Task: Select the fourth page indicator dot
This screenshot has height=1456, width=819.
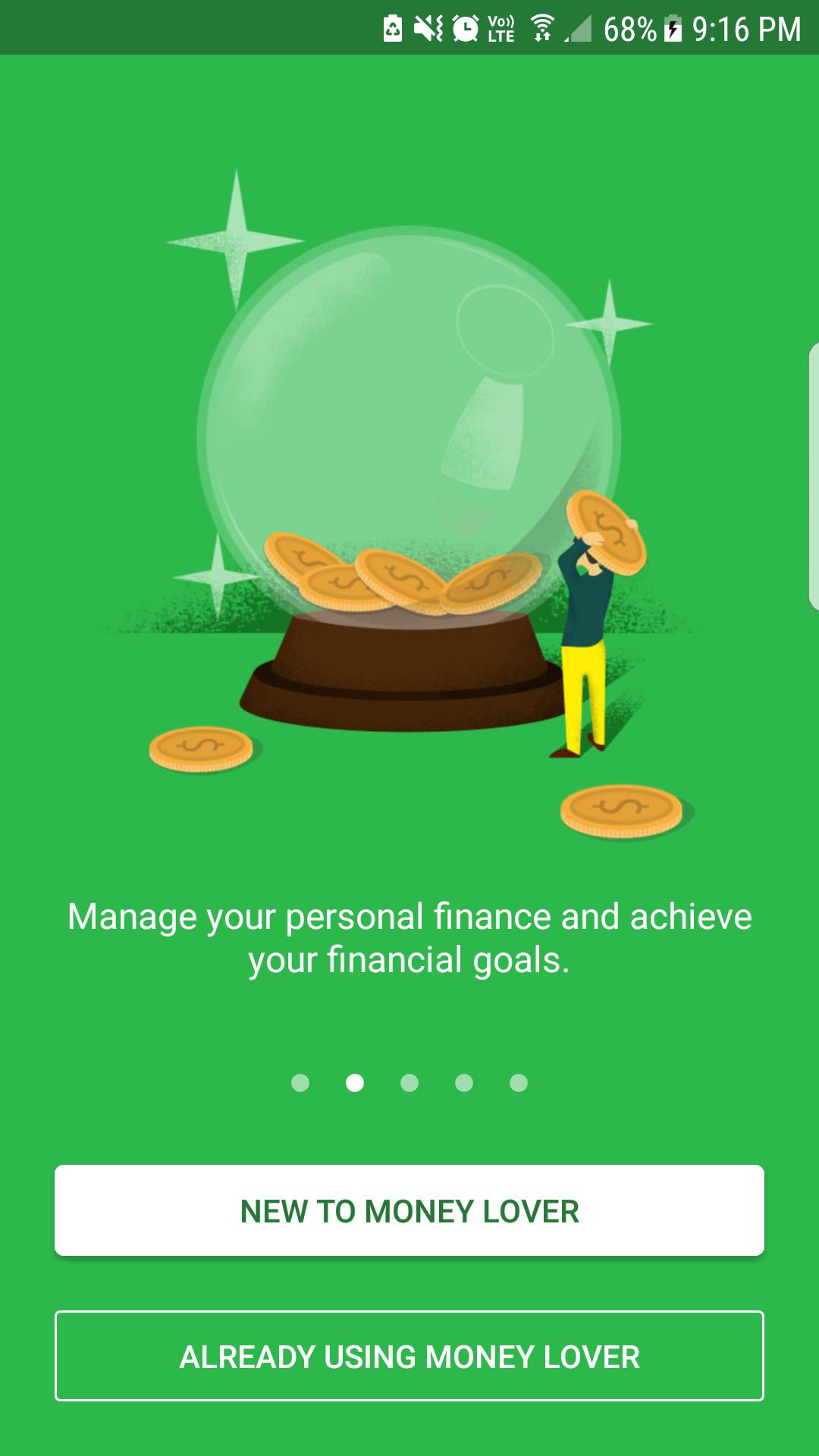Action: (464, 1083)
